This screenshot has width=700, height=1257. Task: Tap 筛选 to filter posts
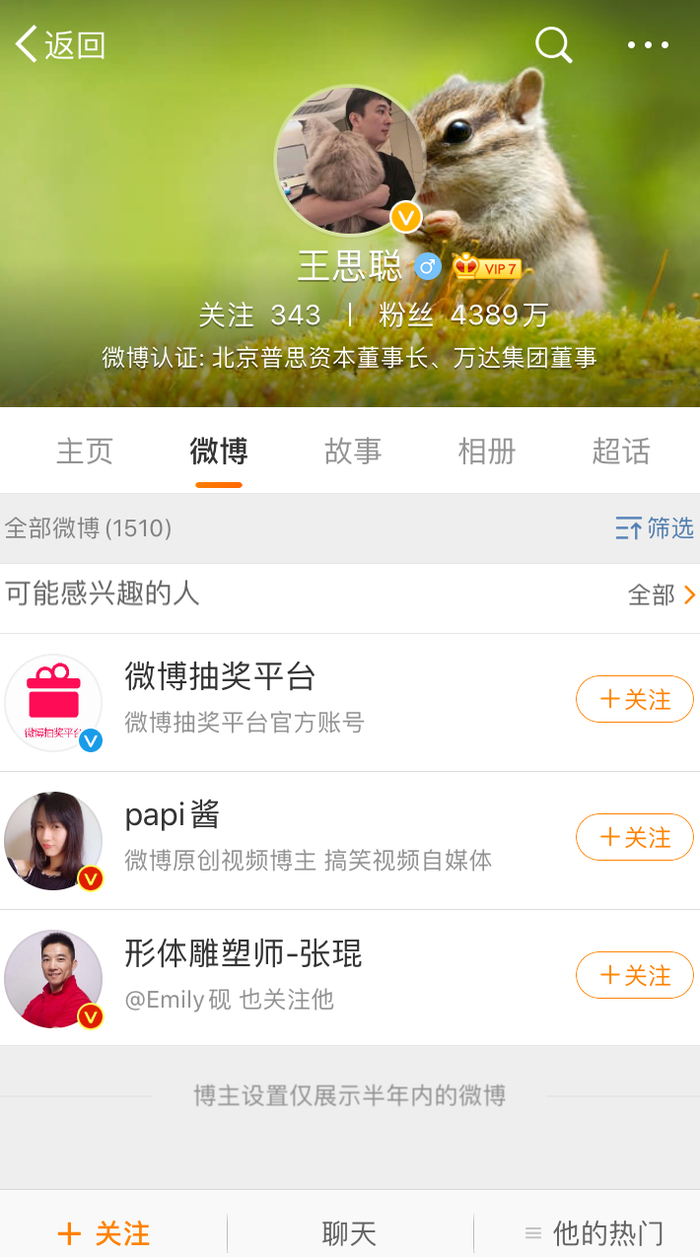point(655,528)
